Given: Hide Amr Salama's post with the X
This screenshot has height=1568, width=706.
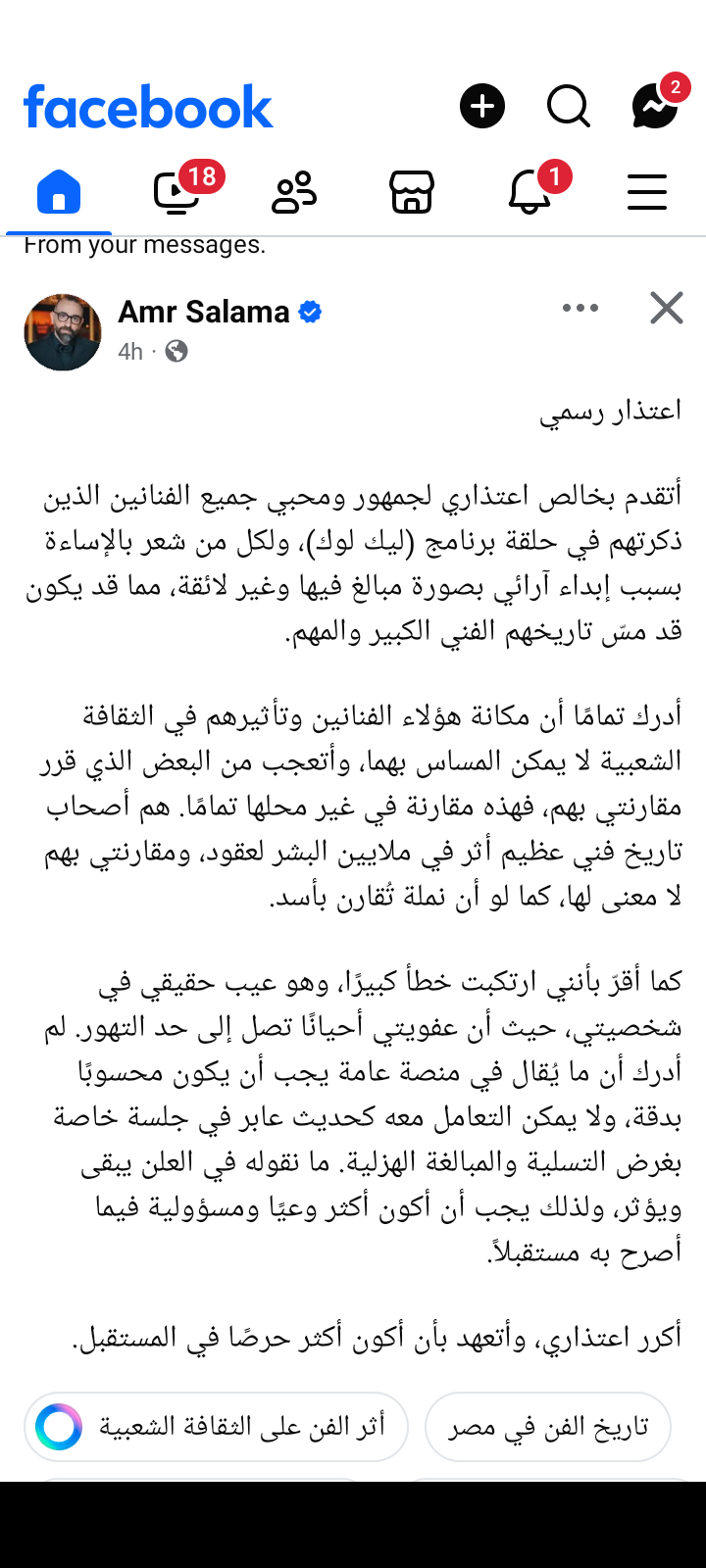Looking at the screenshot, I should (x=667, y=309).
